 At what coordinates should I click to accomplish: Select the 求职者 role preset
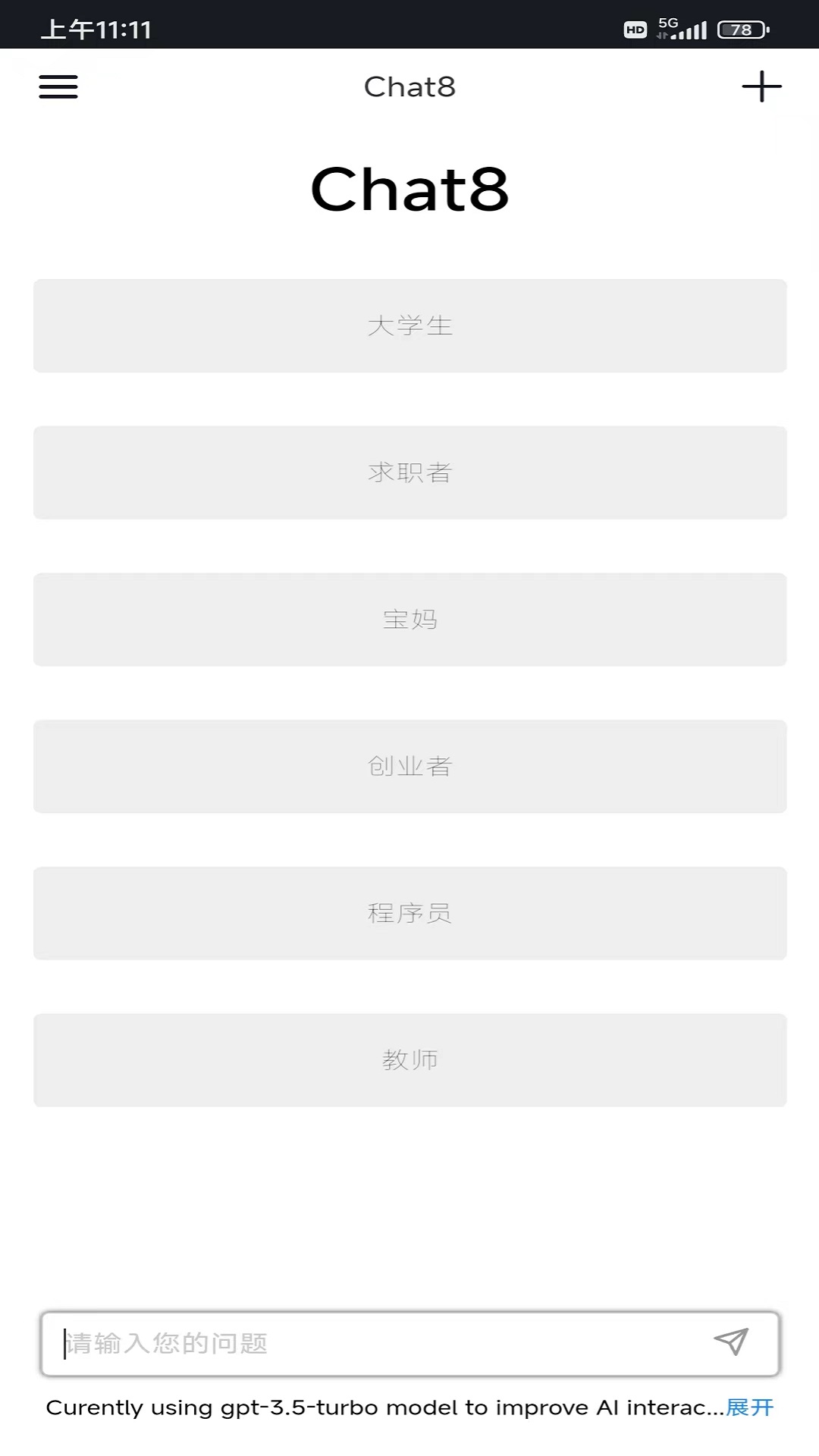coord(409,472)
